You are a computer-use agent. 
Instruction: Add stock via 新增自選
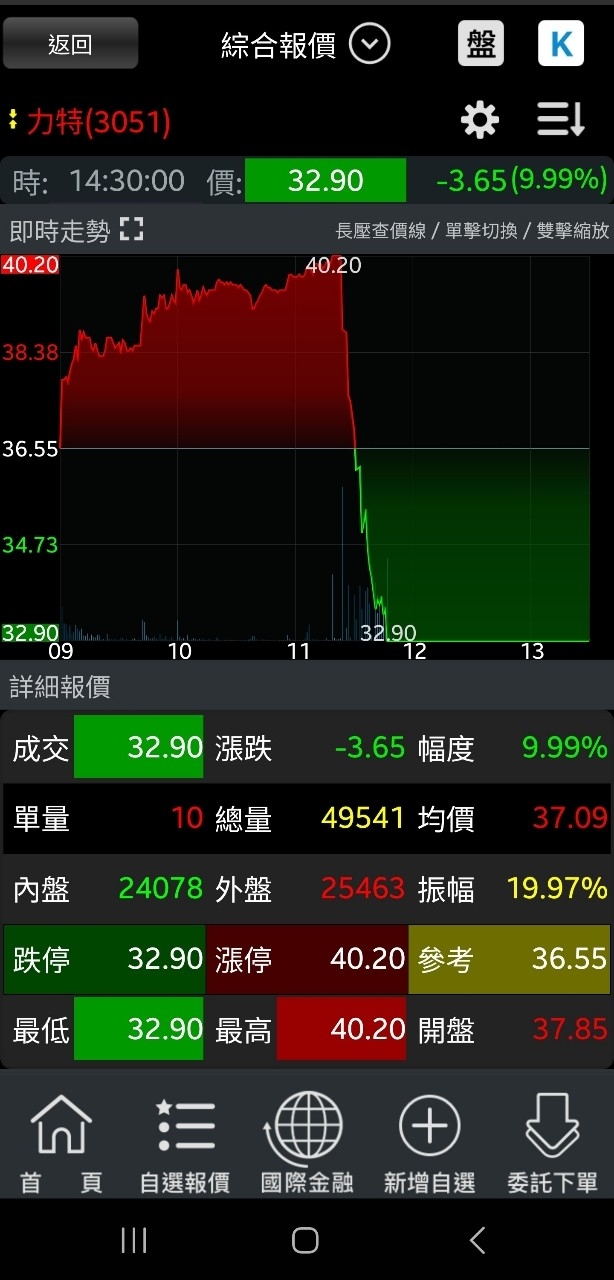point(429,1142)
